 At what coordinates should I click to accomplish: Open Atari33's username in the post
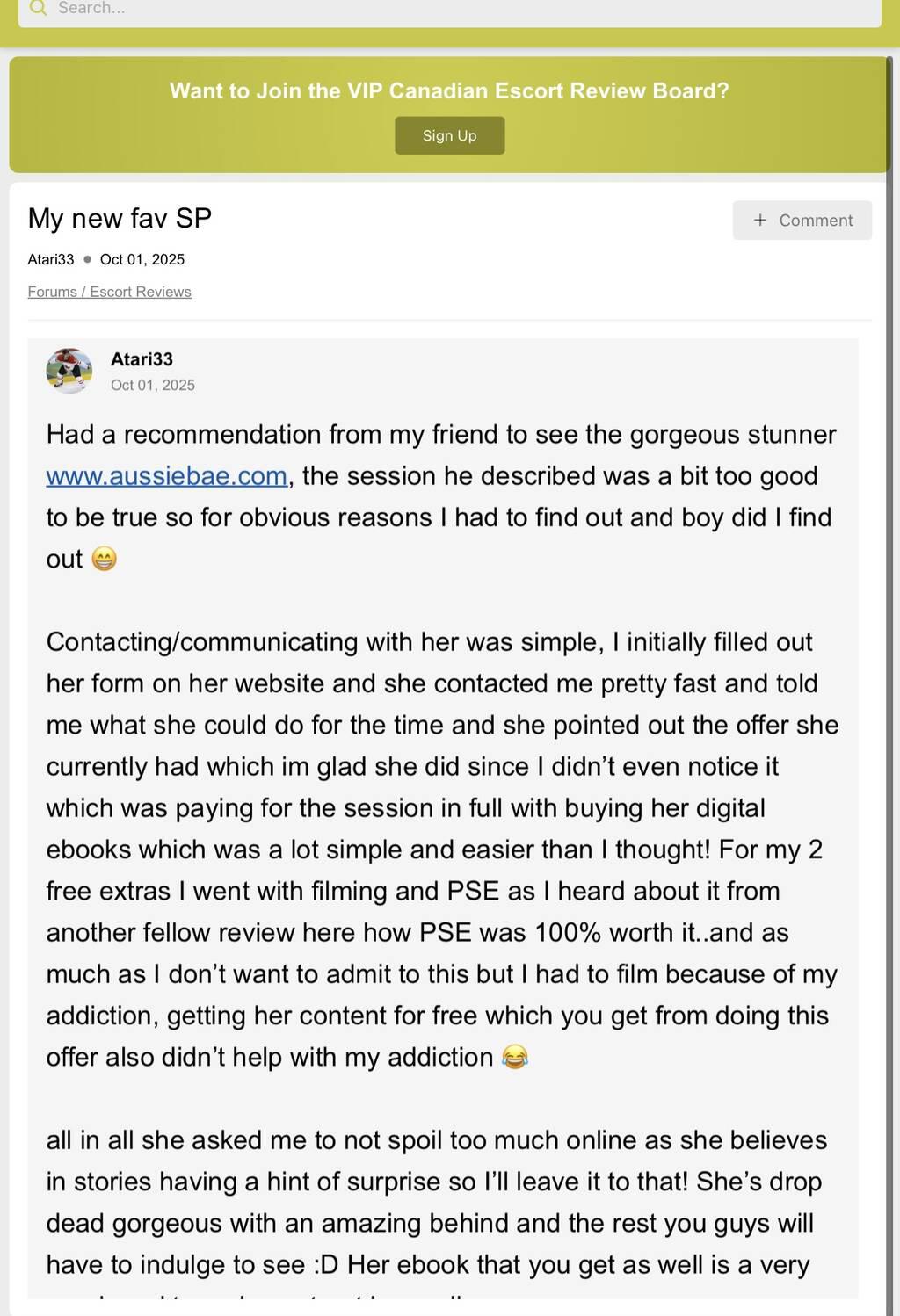click(x=142, y=359)
